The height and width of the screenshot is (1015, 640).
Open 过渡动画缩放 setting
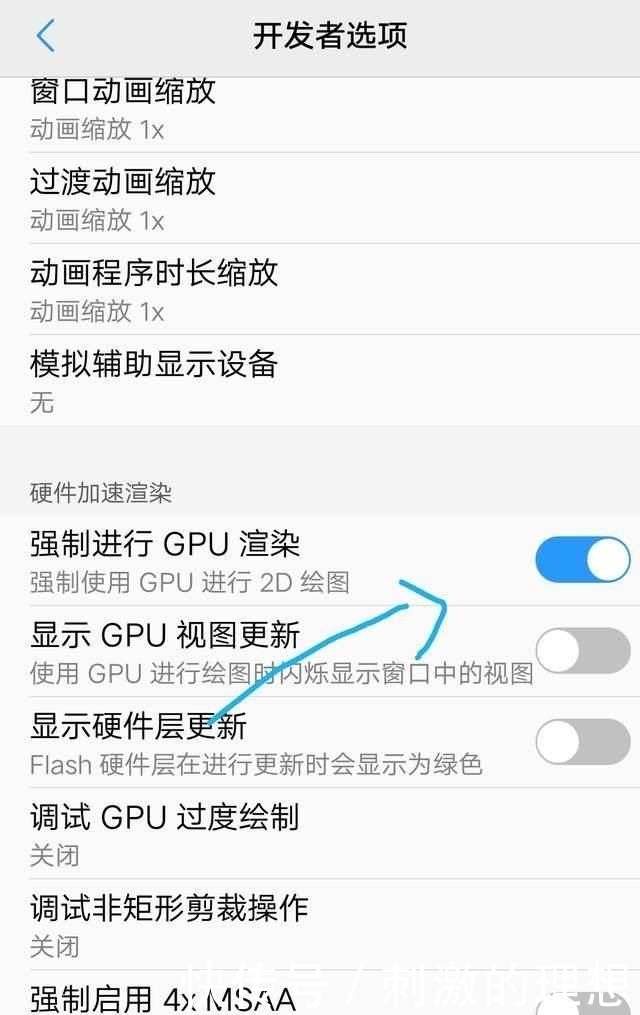pos(320,198)
